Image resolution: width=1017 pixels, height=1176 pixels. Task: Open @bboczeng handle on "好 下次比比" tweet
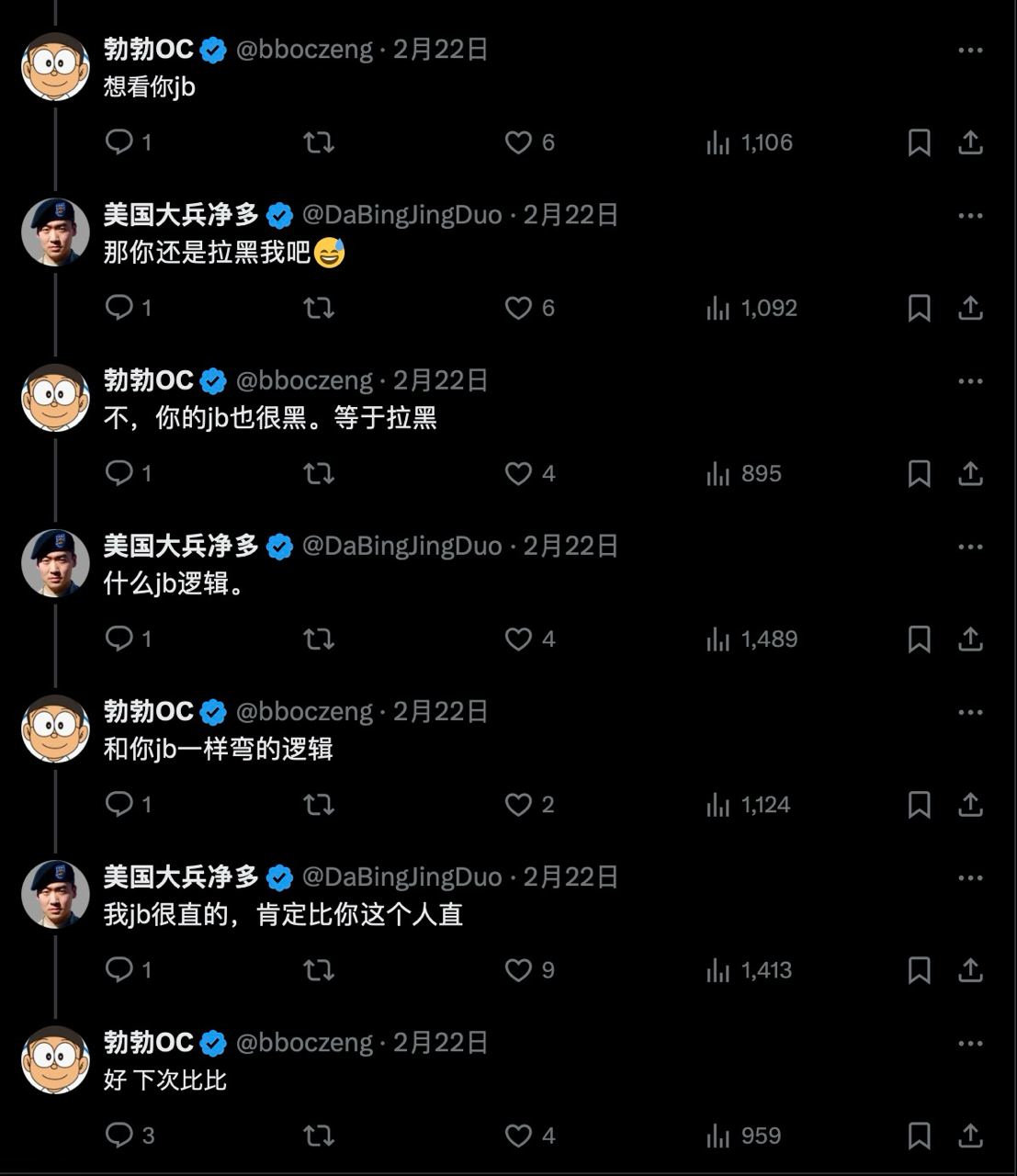304,1043
